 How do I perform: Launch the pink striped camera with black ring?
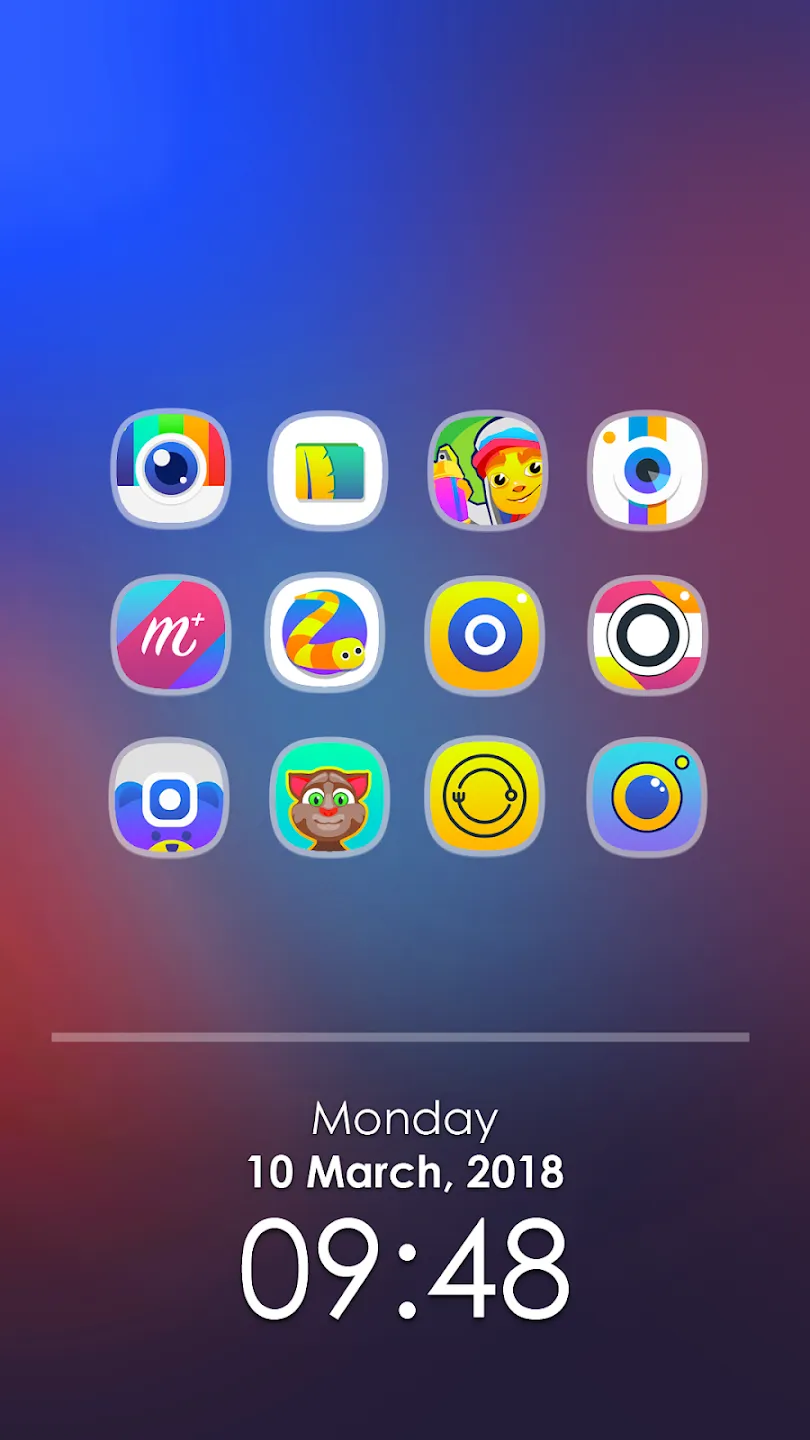tap(647, 635)
